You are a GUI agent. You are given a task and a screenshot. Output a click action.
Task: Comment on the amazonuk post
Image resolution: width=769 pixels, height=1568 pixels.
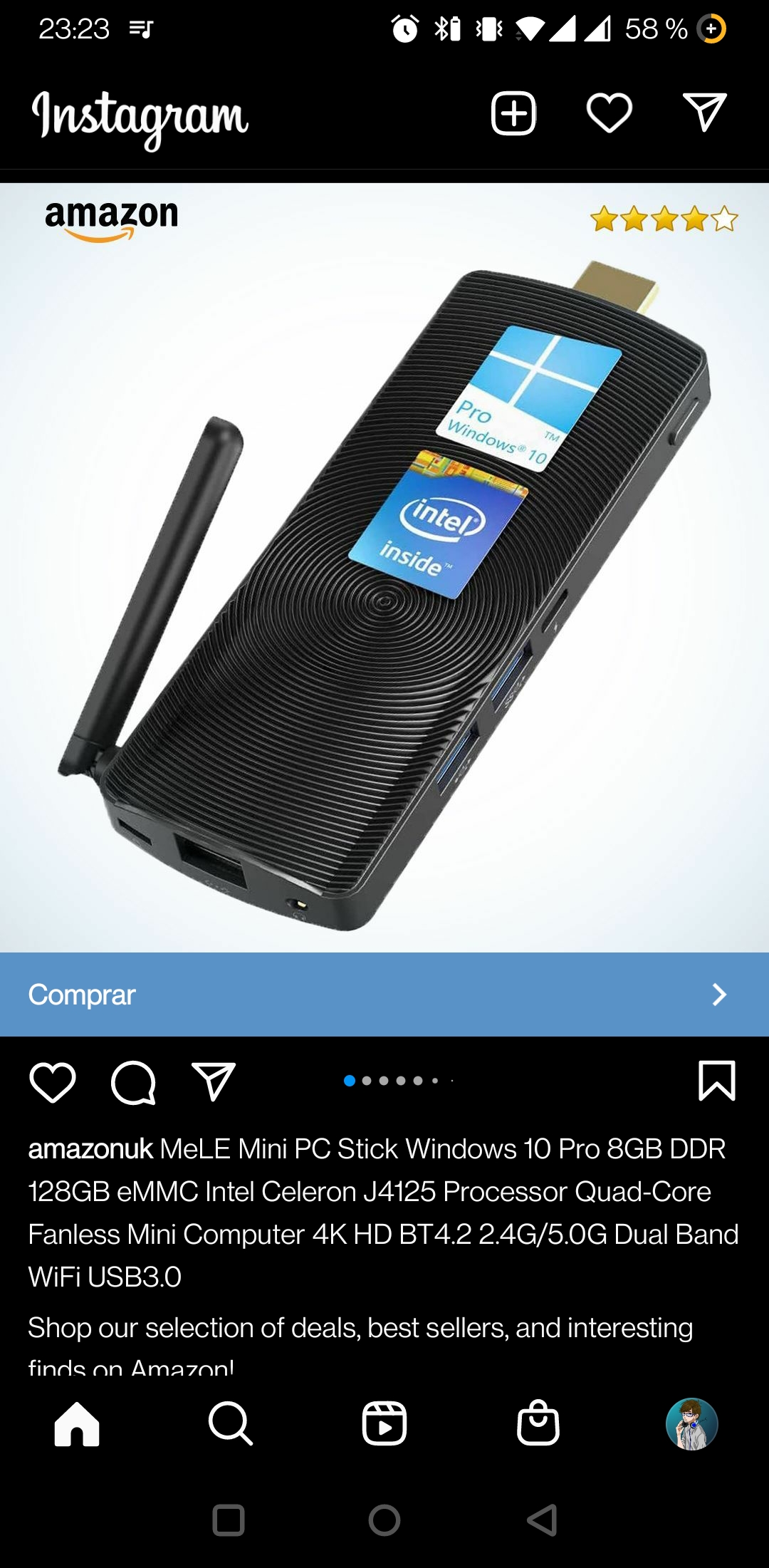[133, 1082]
